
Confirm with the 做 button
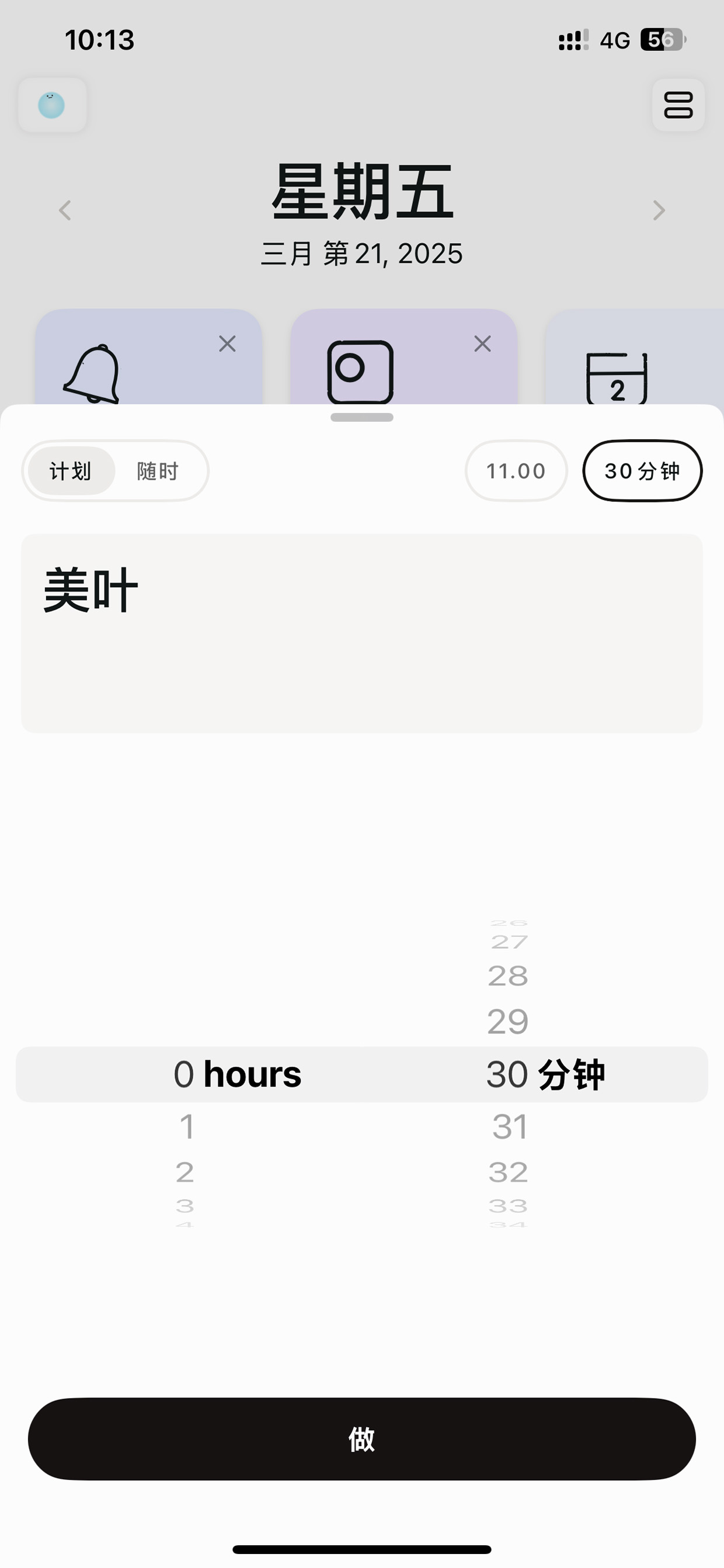click(x=362, y=1439)
